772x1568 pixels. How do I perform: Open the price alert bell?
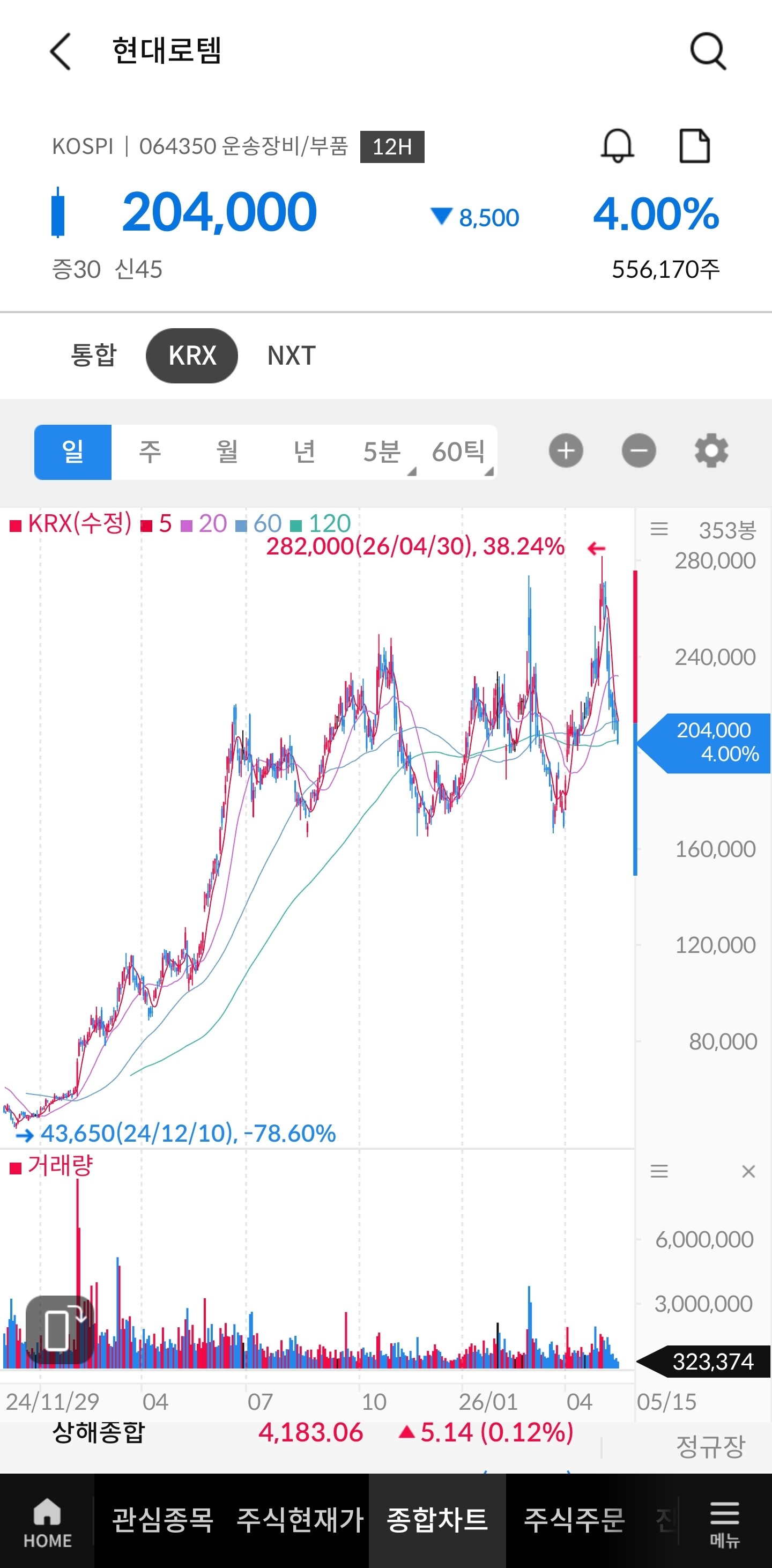pyautogui.click(x=618, y=146)
